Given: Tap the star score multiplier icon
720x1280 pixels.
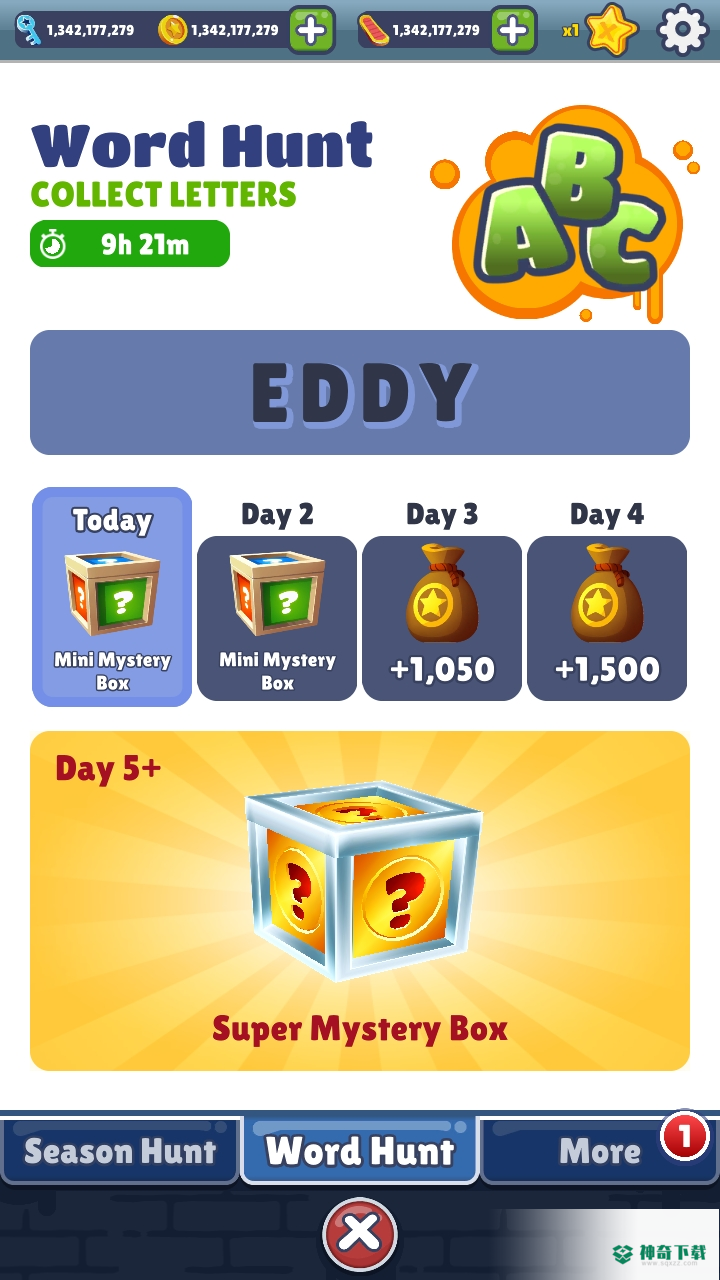Looking at the screenshot, I should (610, 30).
